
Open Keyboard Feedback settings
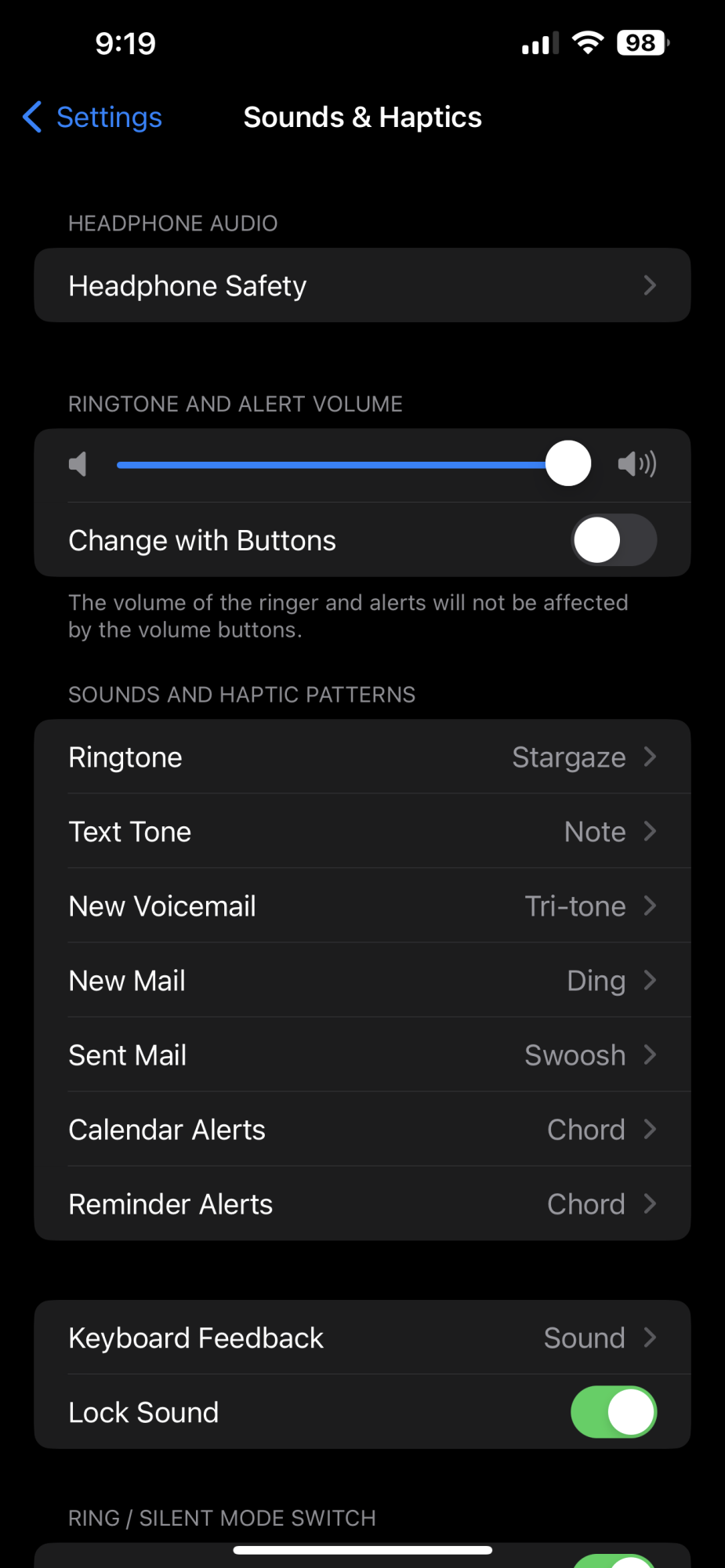pos(362,1338)
